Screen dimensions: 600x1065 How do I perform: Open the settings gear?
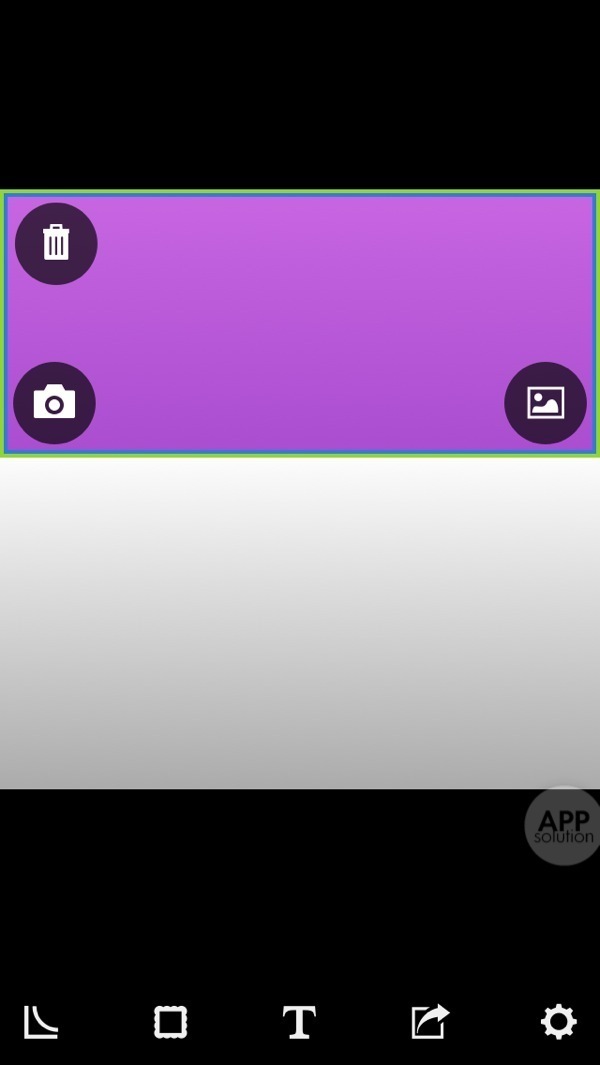(x=558, y=1022)
